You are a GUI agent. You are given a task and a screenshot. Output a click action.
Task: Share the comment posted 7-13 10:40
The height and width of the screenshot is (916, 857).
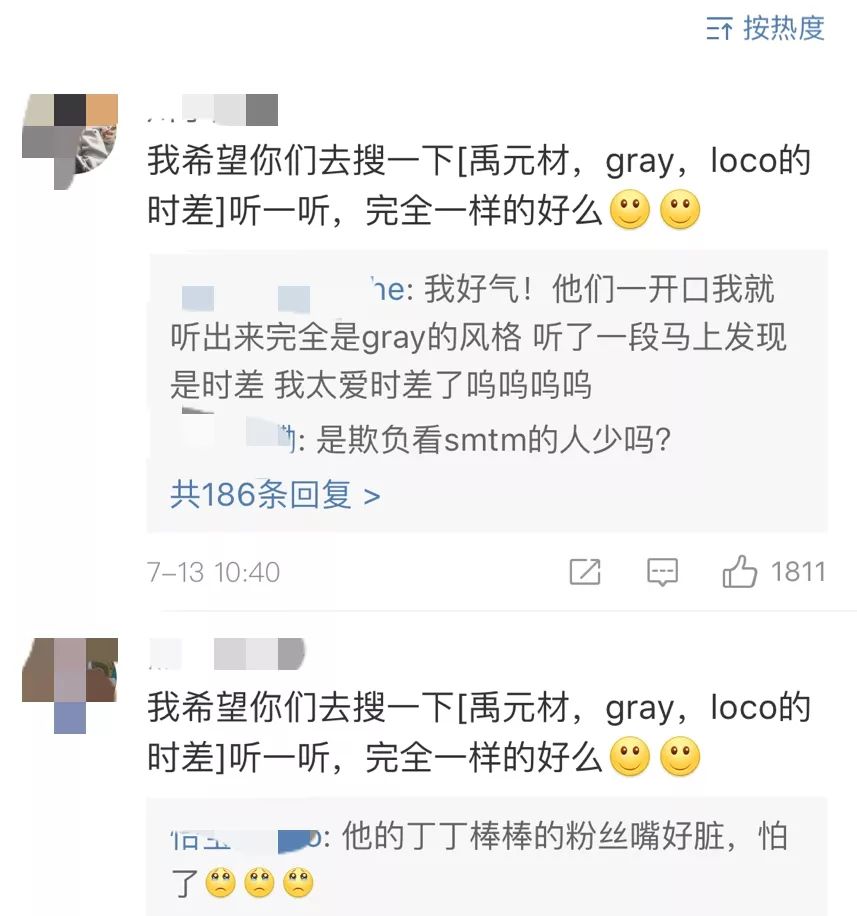click(585, 572)
